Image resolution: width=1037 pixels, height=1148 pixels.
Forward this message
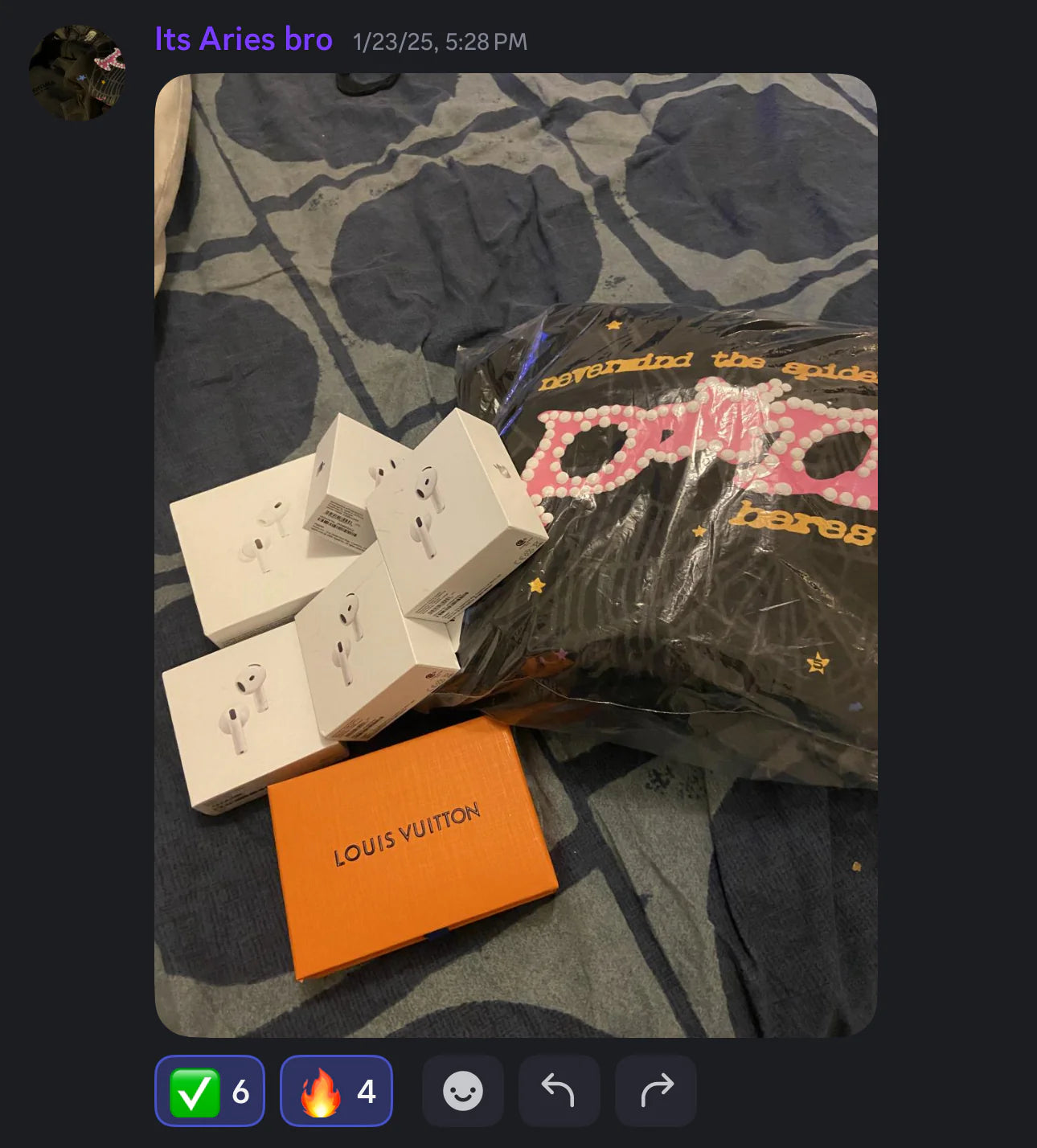[x=656, y=1091]
